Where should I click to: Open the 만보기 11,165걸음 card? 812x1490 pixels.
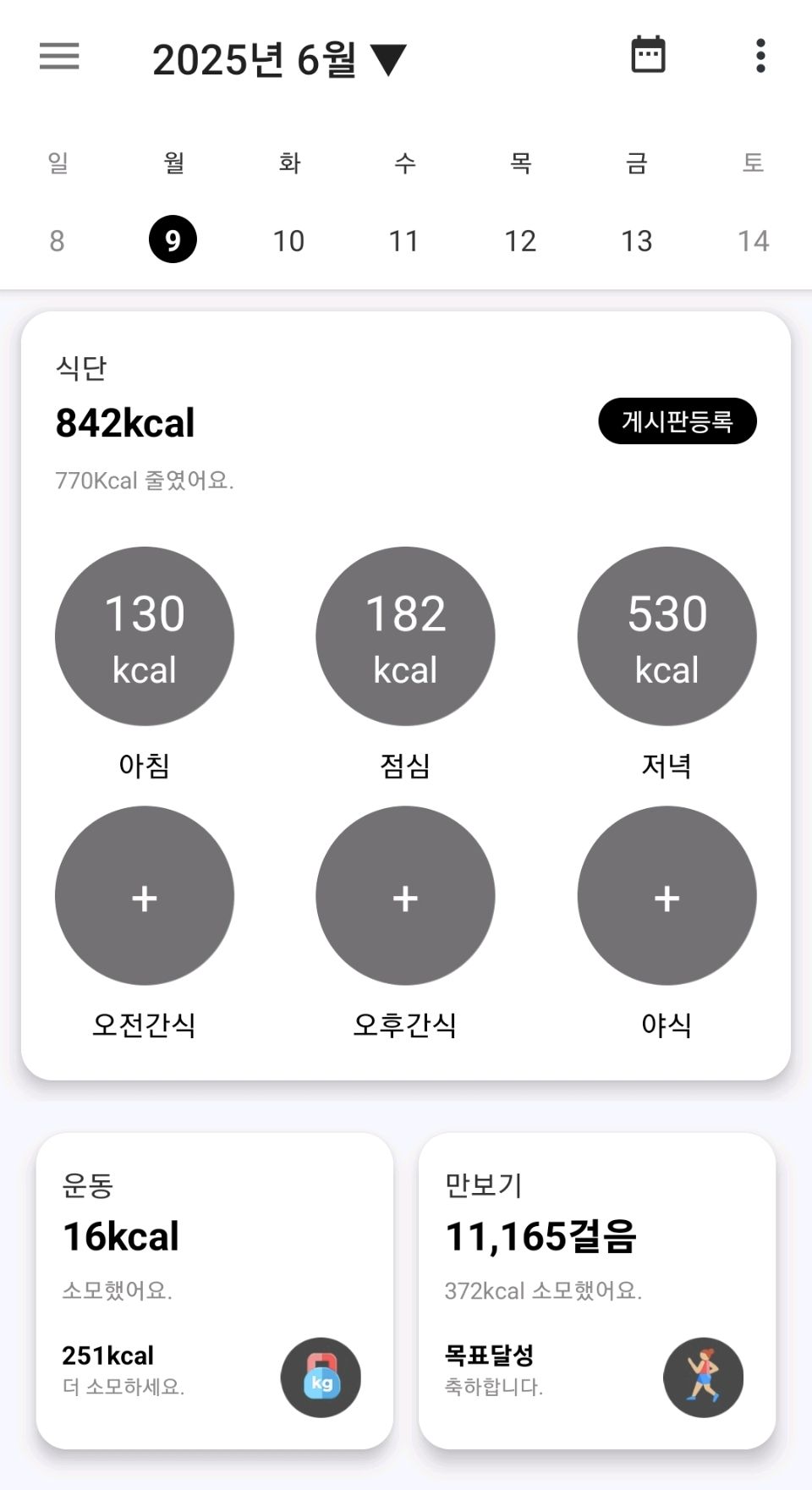pos(596,1290)
